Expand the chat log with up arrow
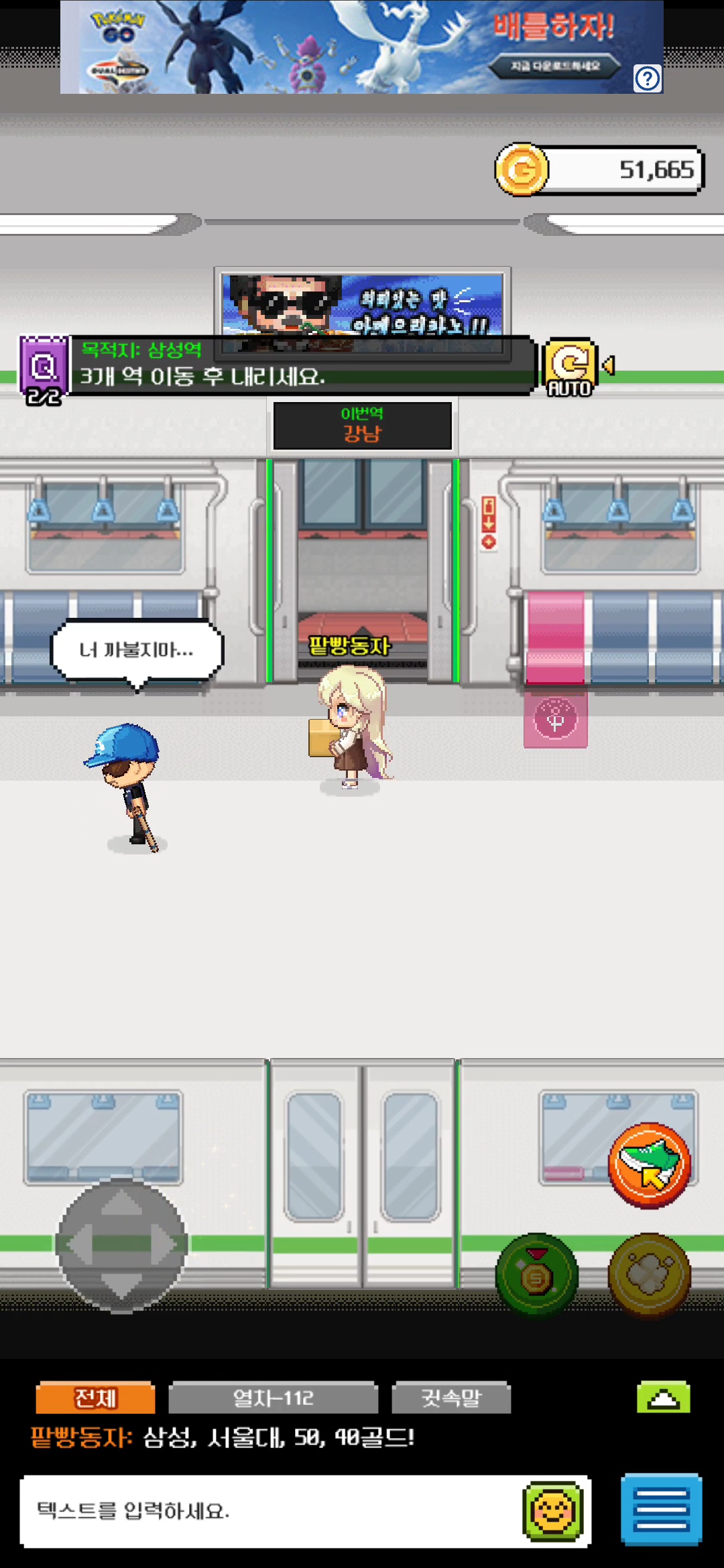The height and width of the screenshot is (1568, 724). [663, 1398]
